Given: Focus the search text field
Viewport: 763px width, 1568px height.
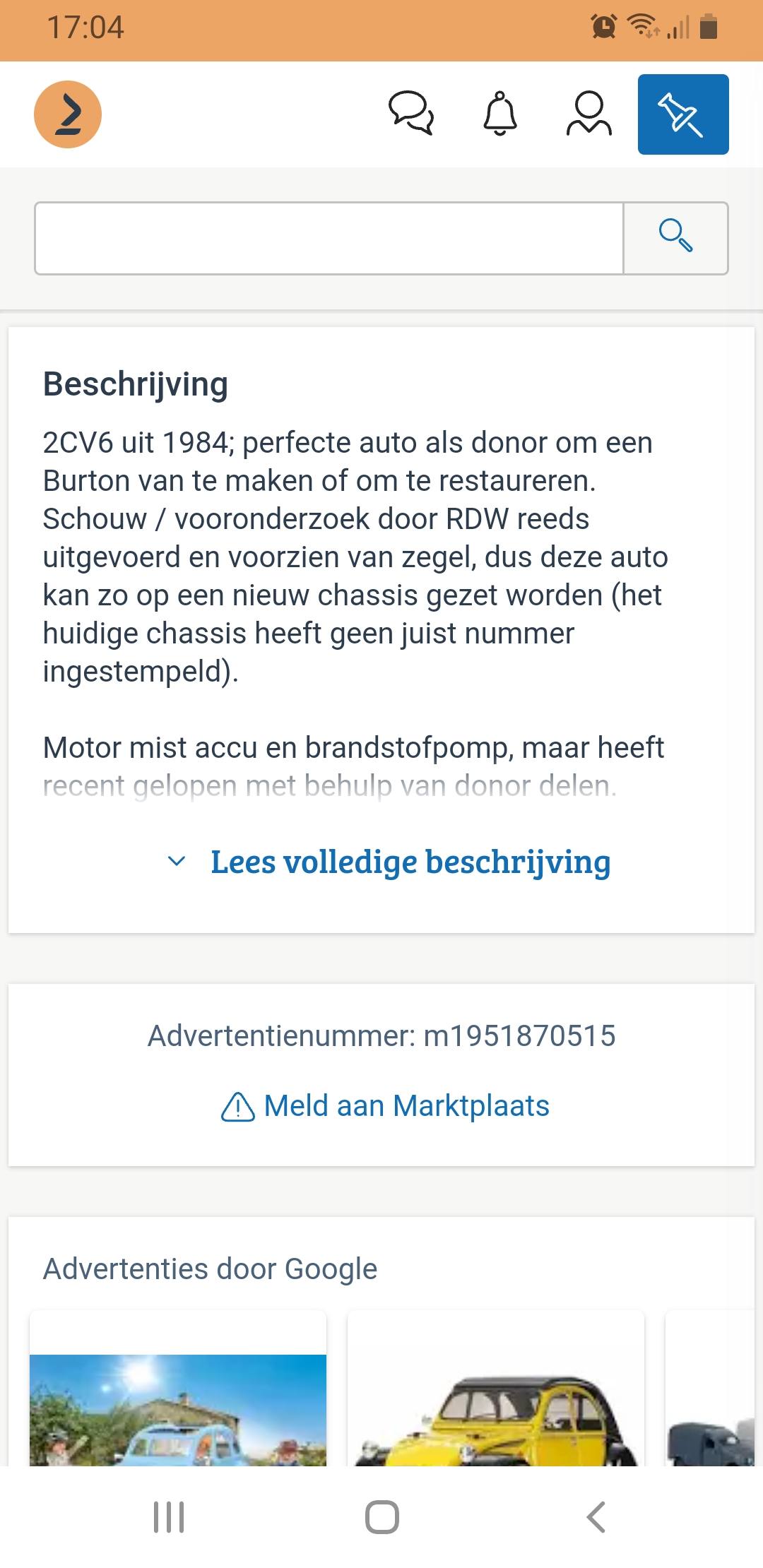Looking at the screenshot, I should (329, 238).
